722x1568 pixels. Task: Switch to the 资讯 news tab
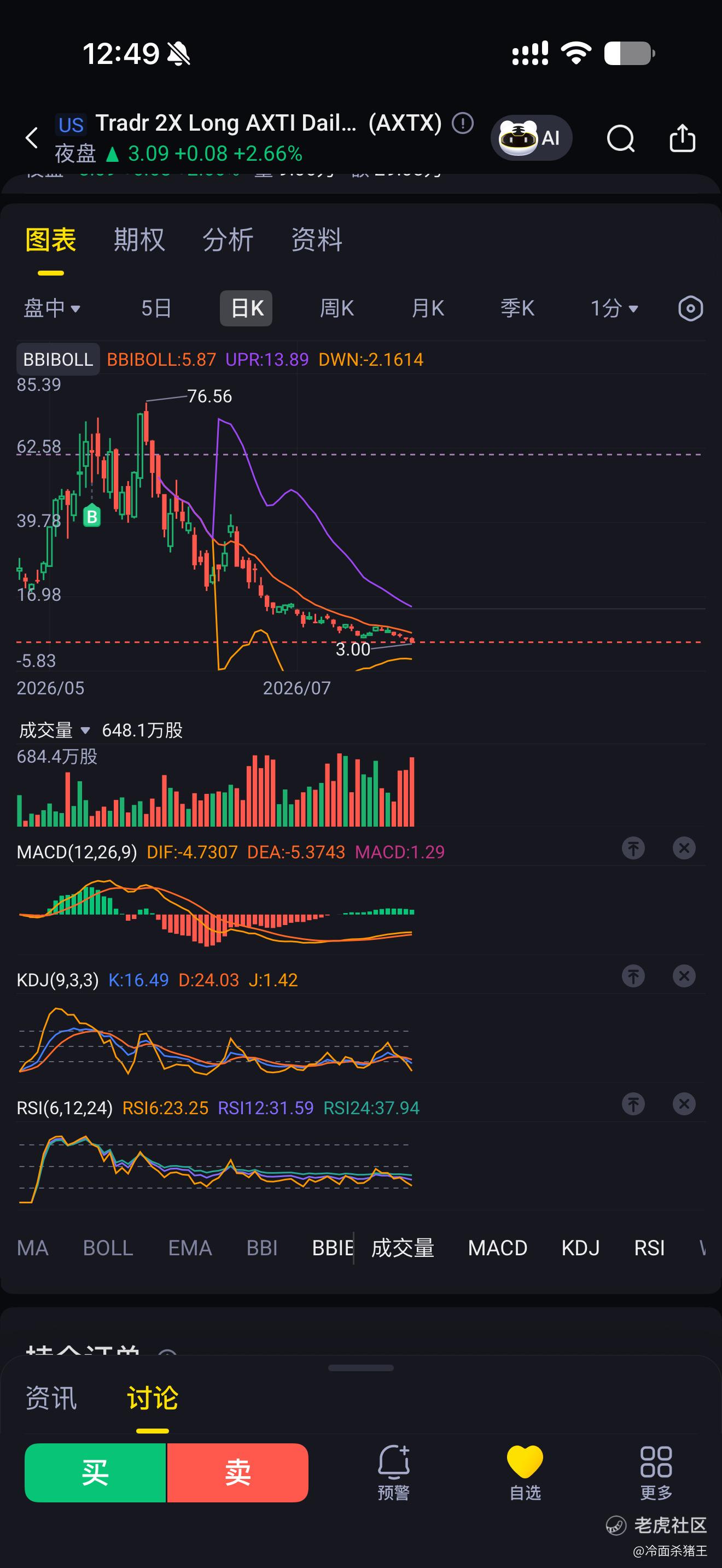[51, 1397]
